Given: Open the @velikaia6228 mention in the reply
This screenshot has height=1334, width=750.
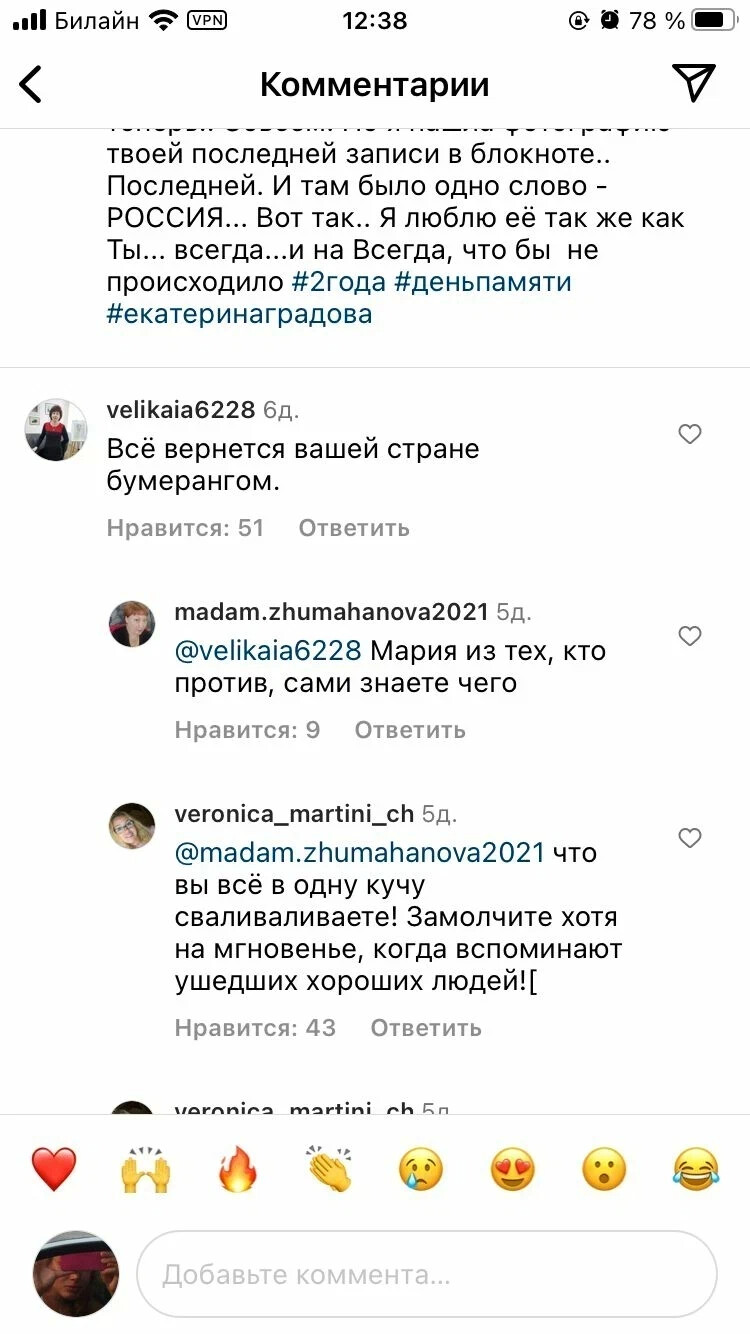Looking at the screenshot, I should [x=268, y=651].
